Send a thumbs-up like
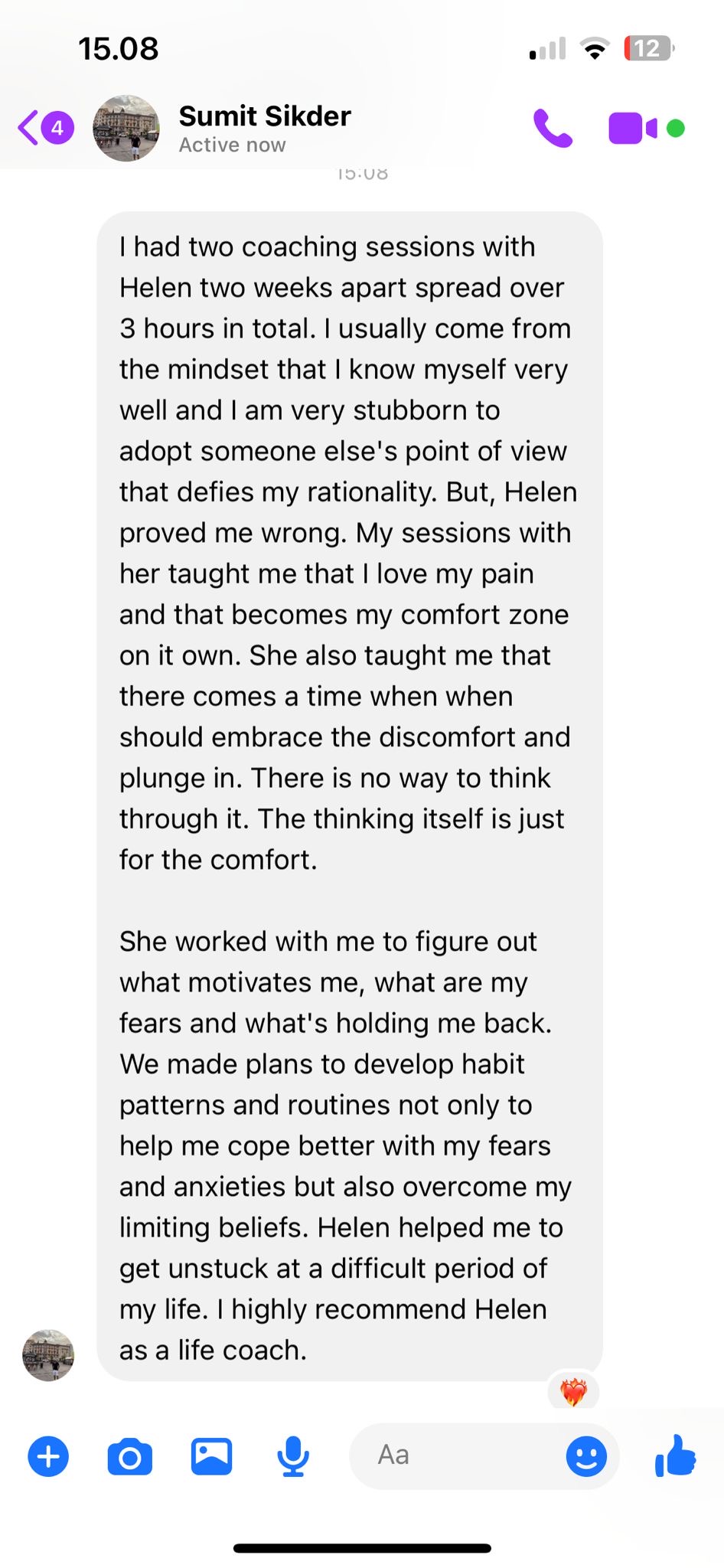The width and height of the screenshot is (724, 1568). pos(675,1455)
